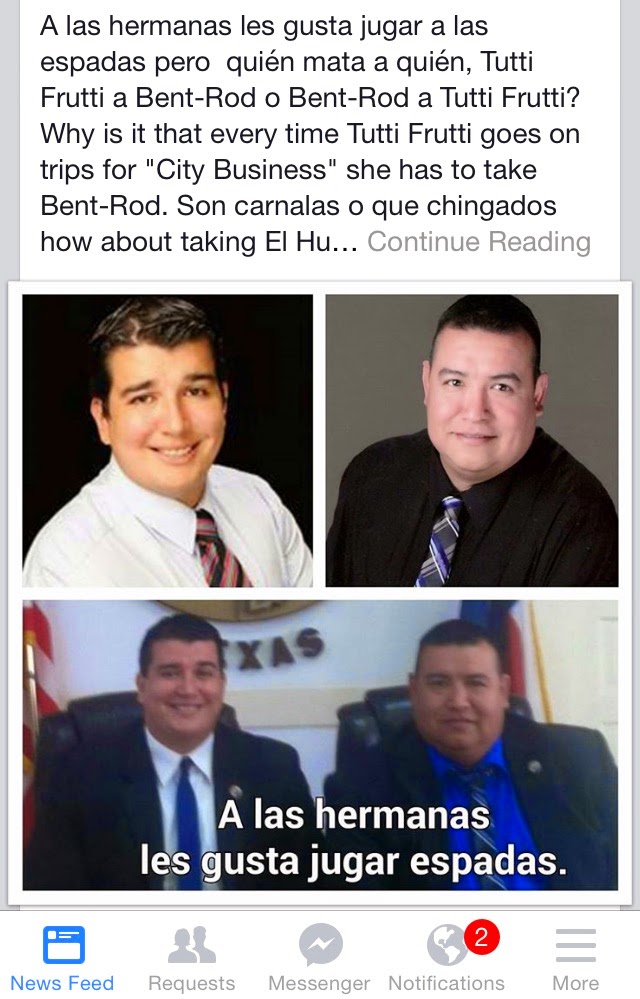Open the Requests tab
This screenshot has width=640, height=999.
191,958
